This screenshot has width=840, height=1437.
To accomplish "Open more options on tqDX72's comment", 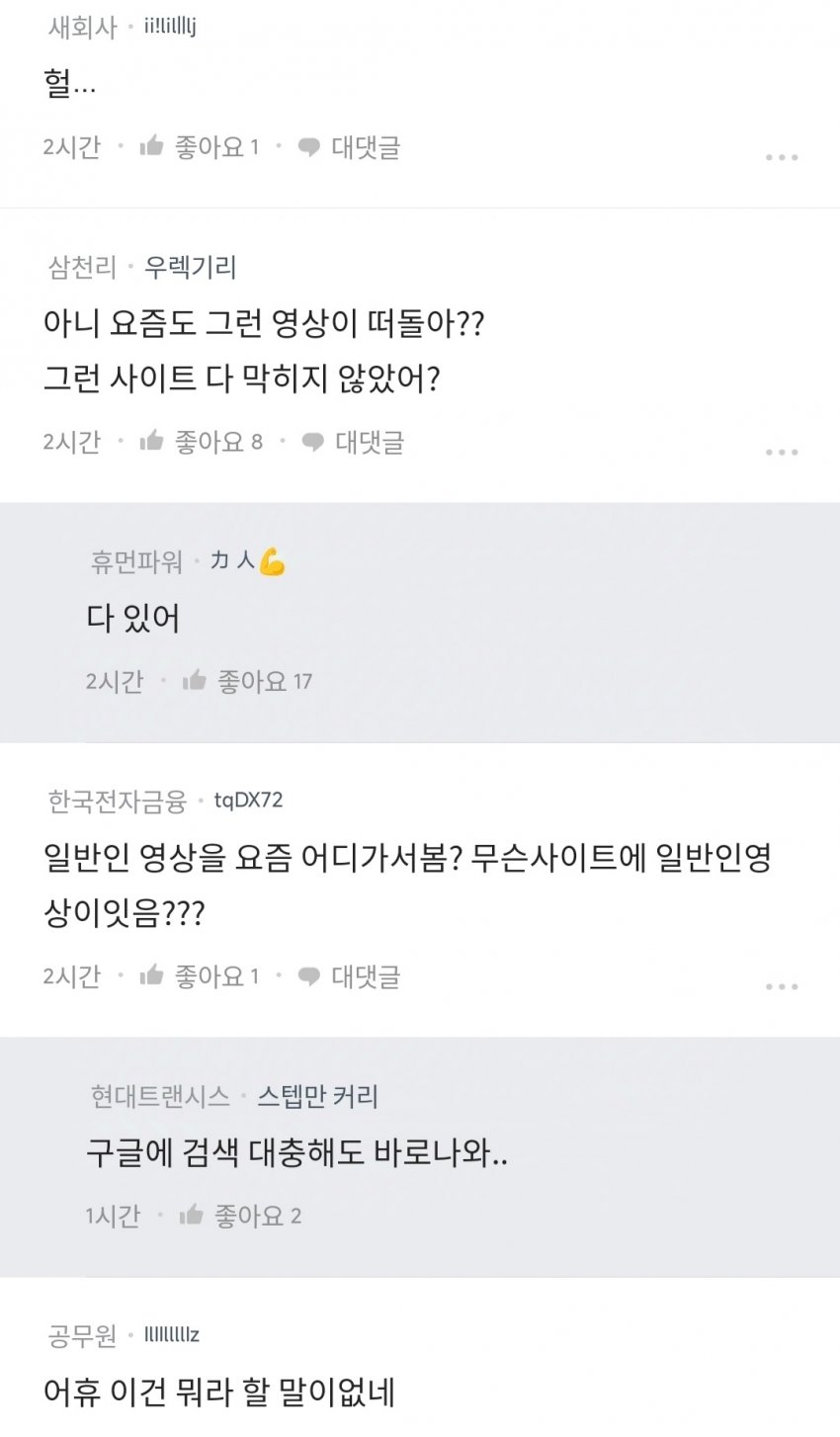I will point(781,986).
